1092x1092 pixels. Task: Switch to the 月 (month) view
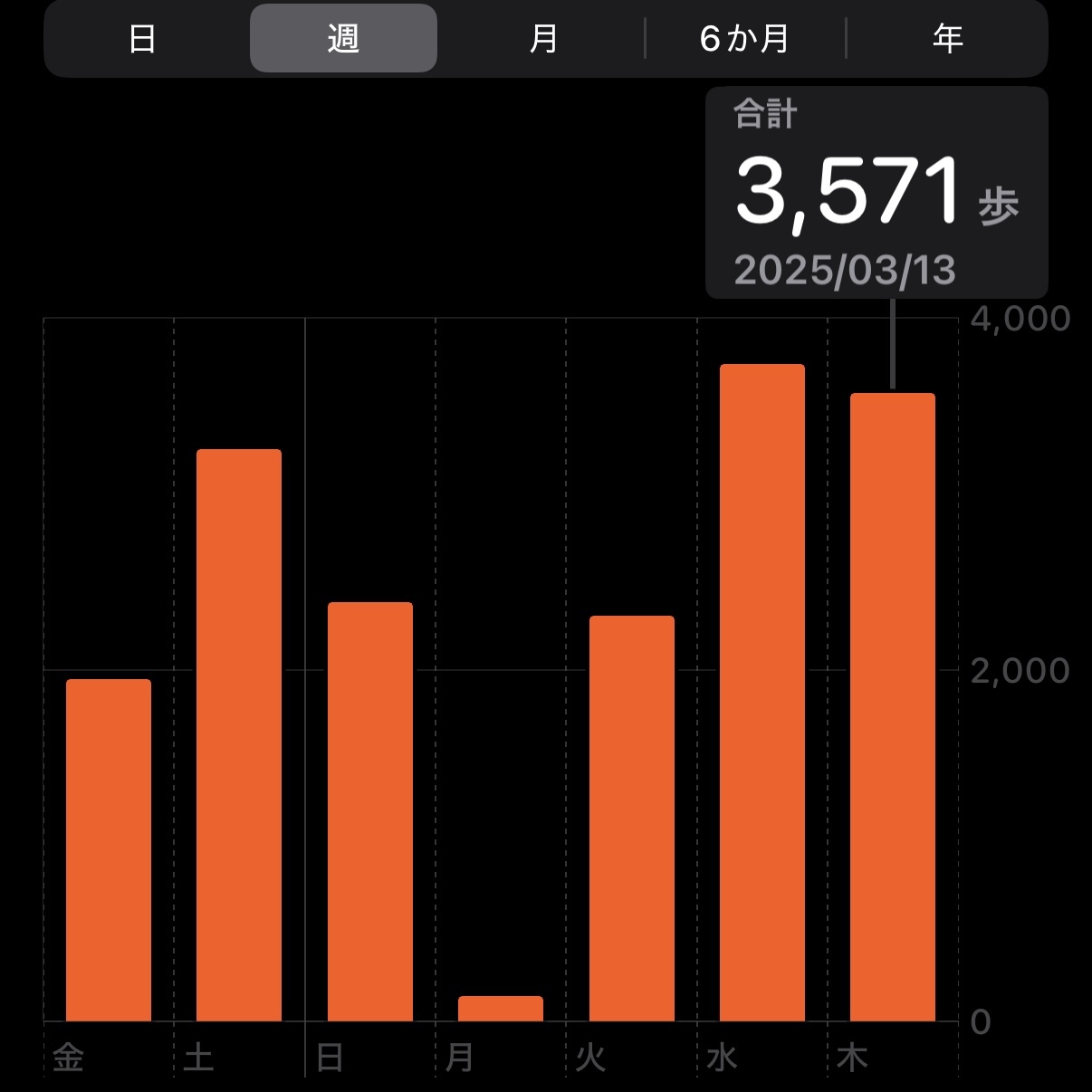543,39
